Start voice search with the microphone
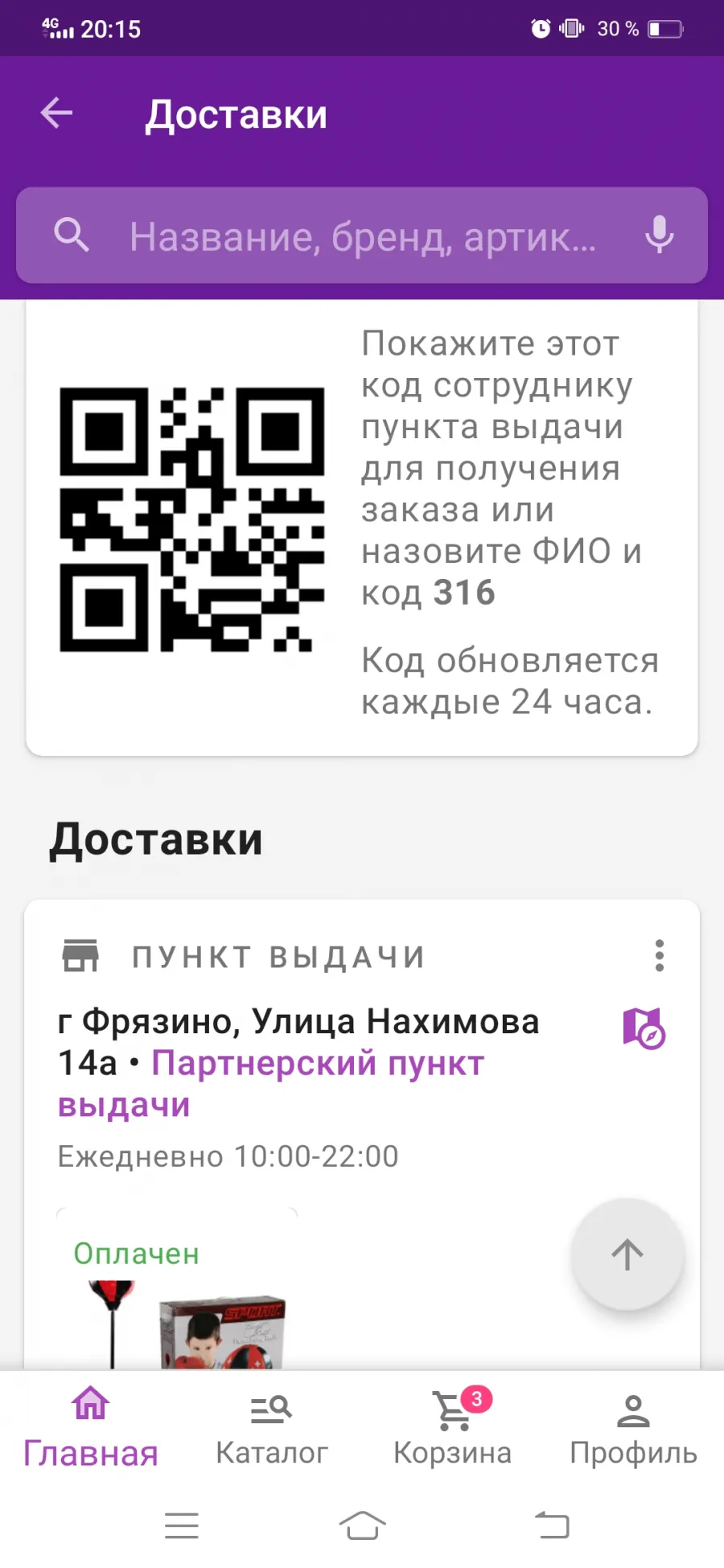The width and height of the screenshot is (724, 1568). (x=659, y=236)
